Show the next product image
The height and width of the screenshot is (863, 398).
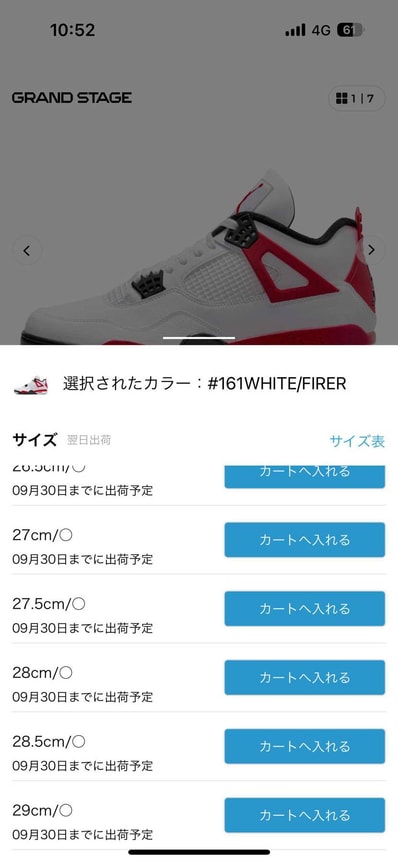tap(372, 250)
